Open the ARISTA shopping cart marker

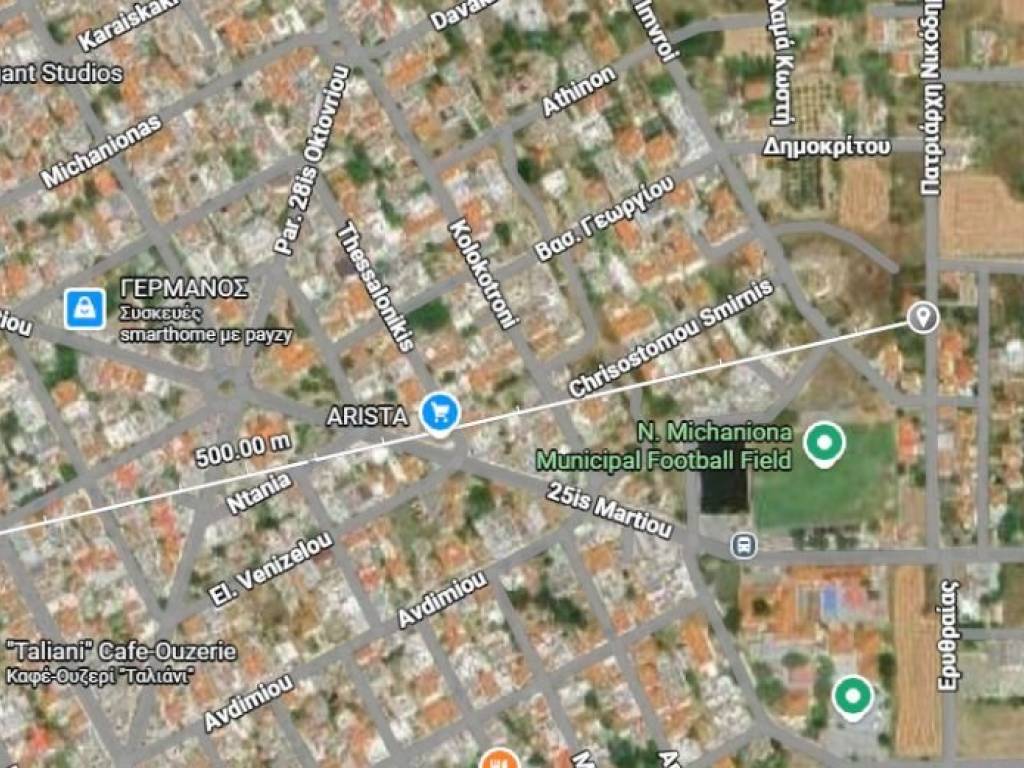tap(439, 413)
